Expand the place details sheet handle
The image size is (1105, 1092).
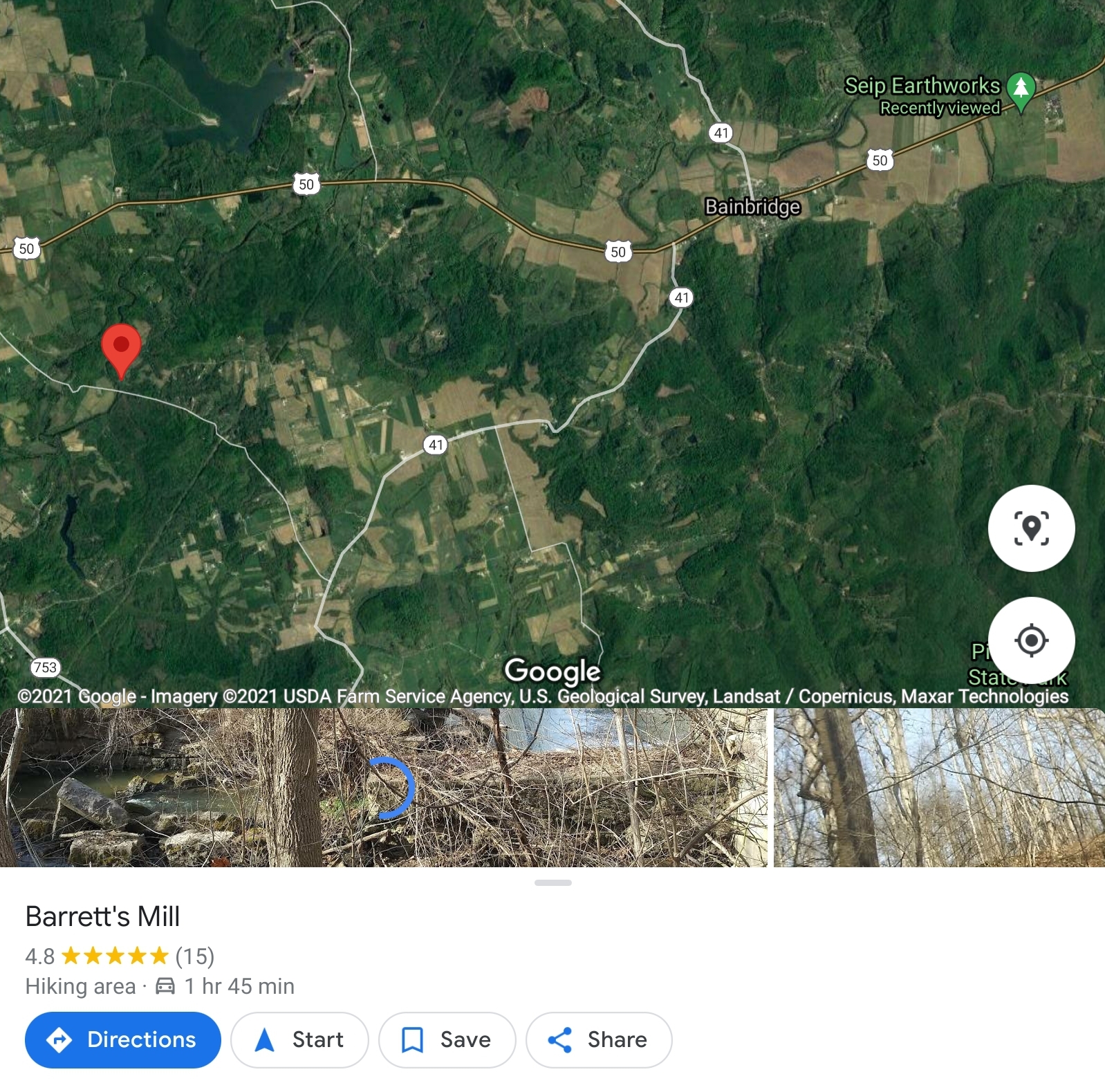click(x=552, y=882)
